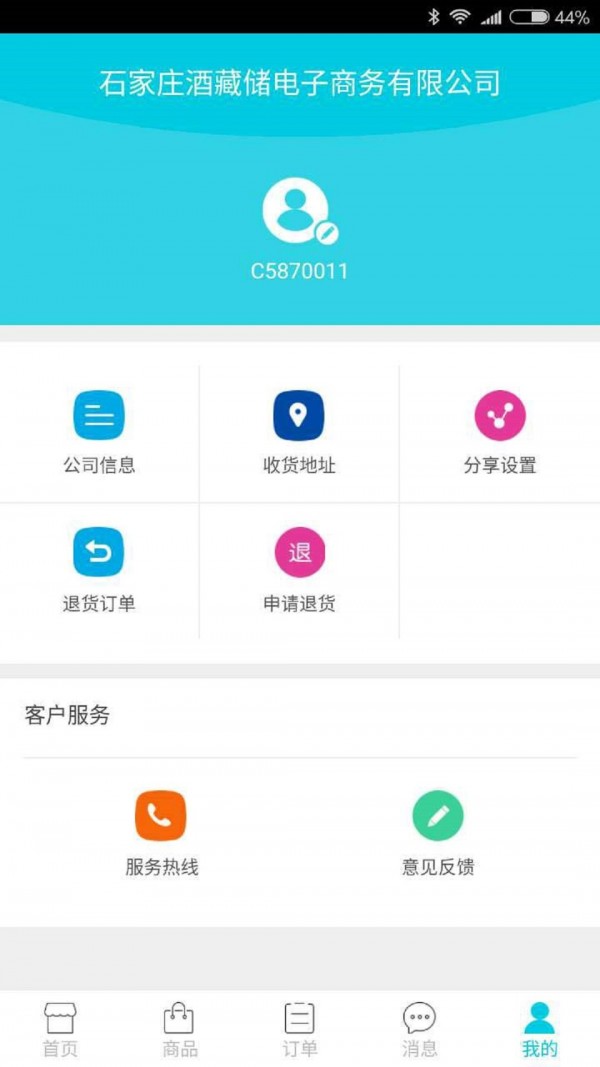
Task: Call the 服务热线 service hotline
Action: (161, 832)
